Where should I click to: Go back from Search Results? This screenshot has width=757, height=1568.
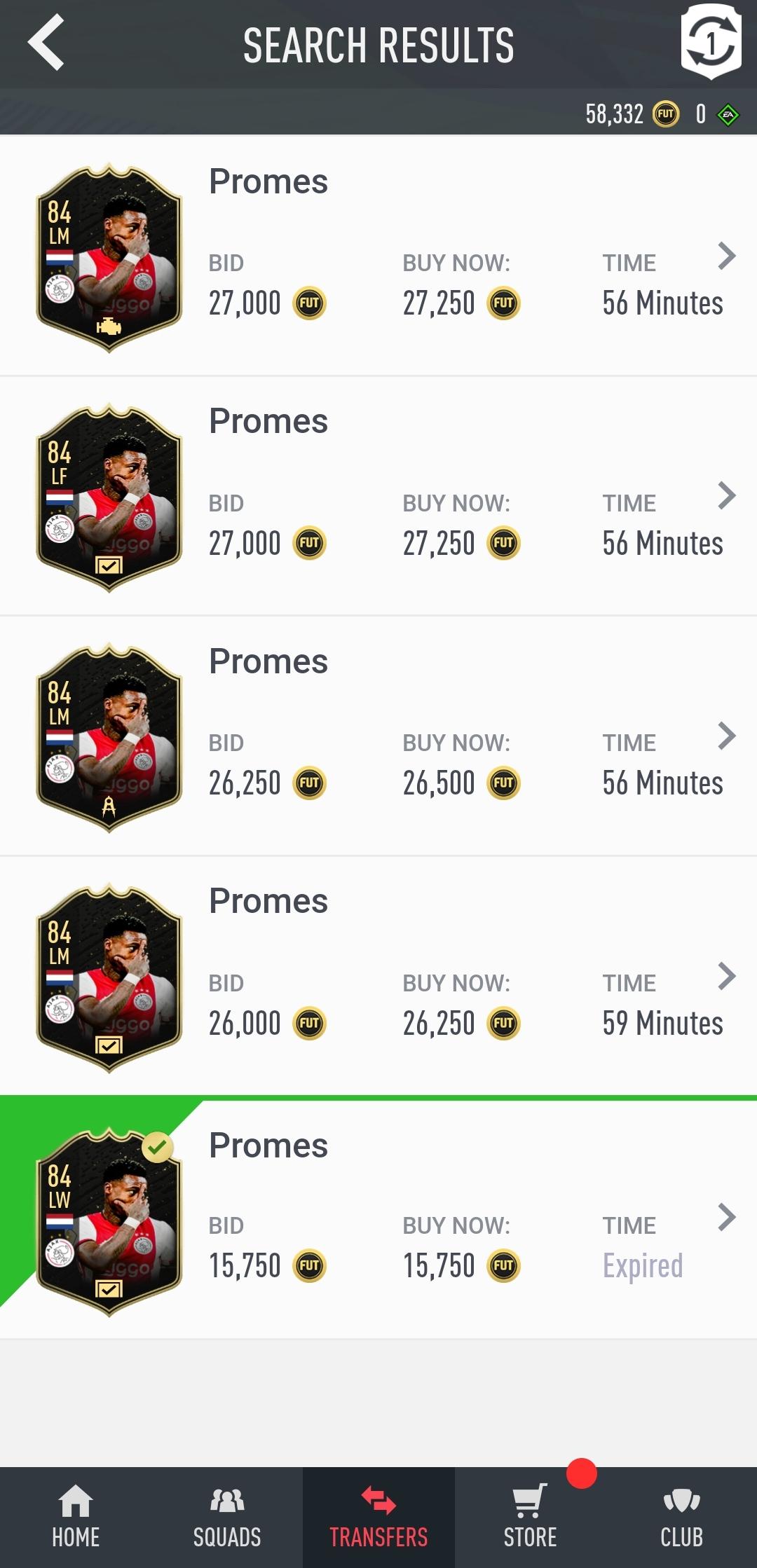(x=46, y=43)
